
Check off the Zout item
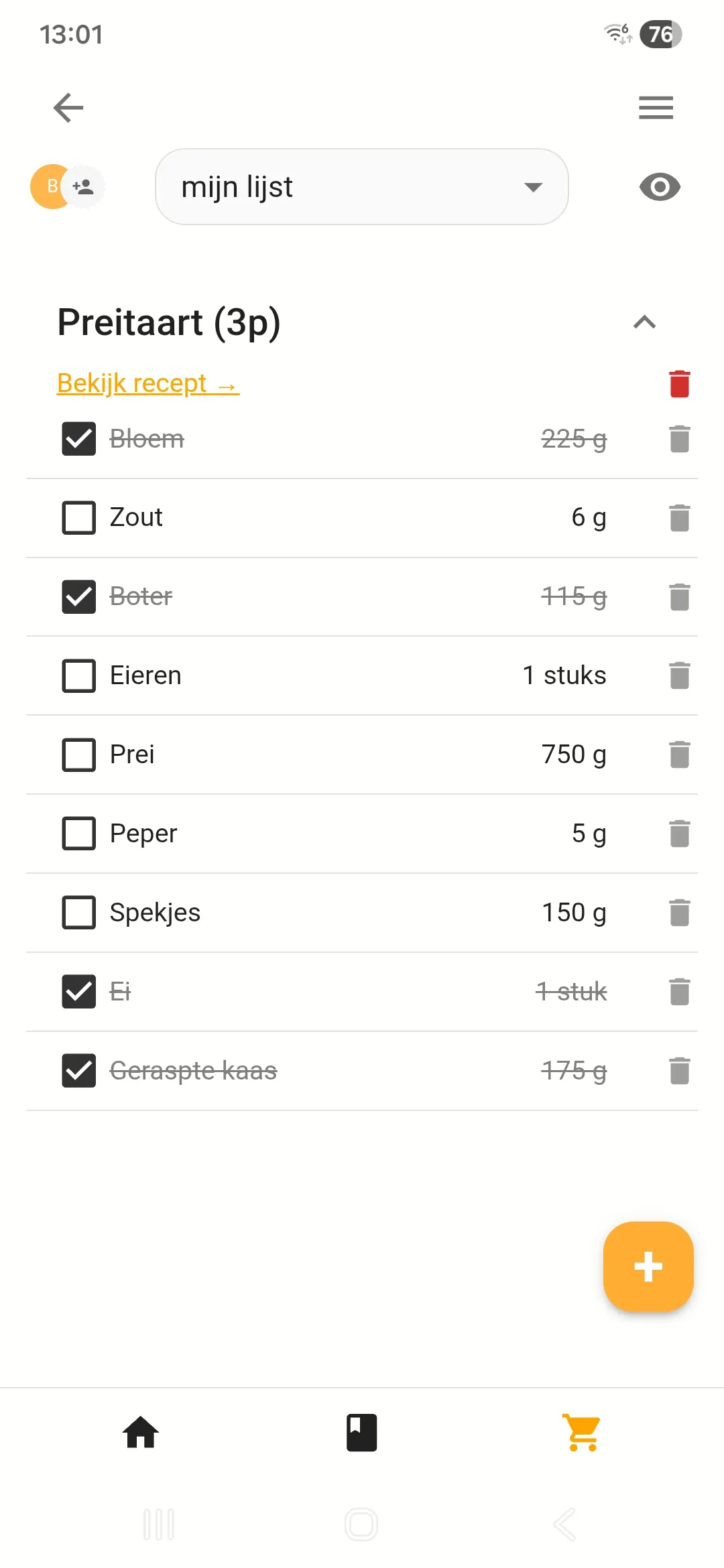point(78,517)
